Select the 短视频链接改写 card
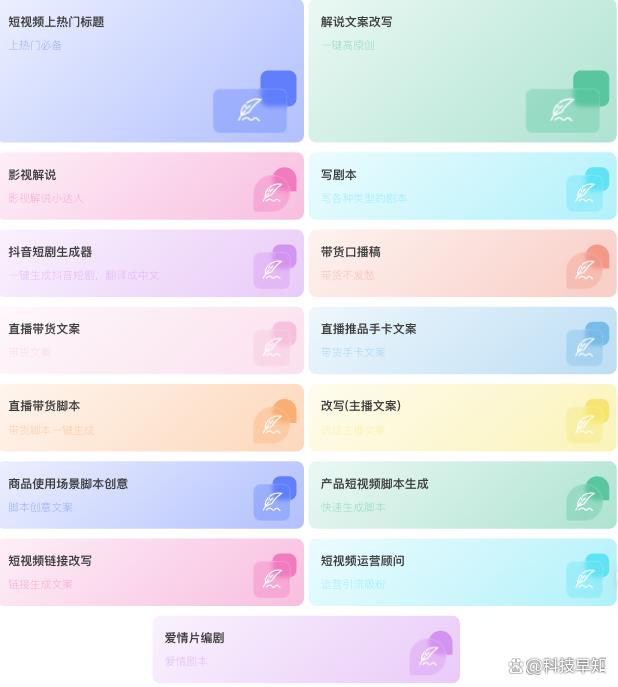 tap(150, 572)
